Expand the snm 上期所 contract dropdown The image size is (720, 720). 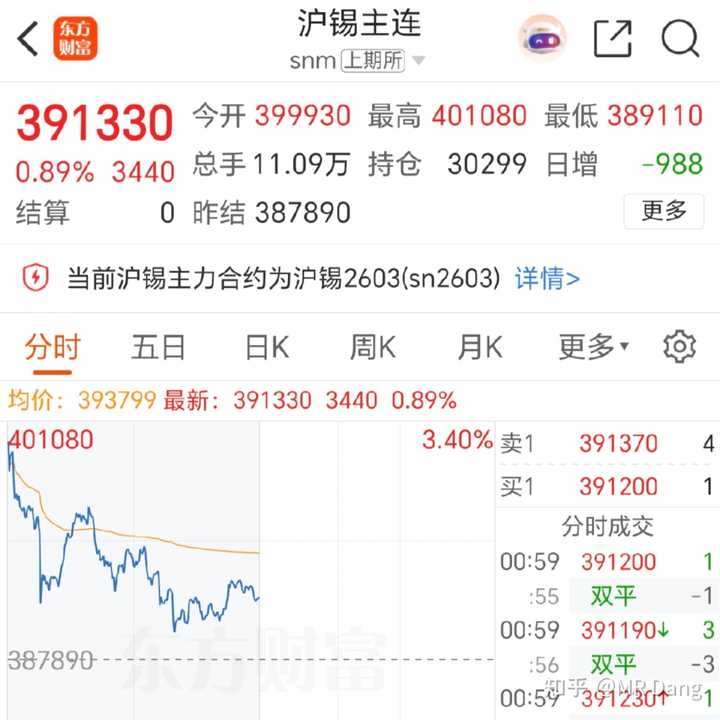tap(417, 61)
